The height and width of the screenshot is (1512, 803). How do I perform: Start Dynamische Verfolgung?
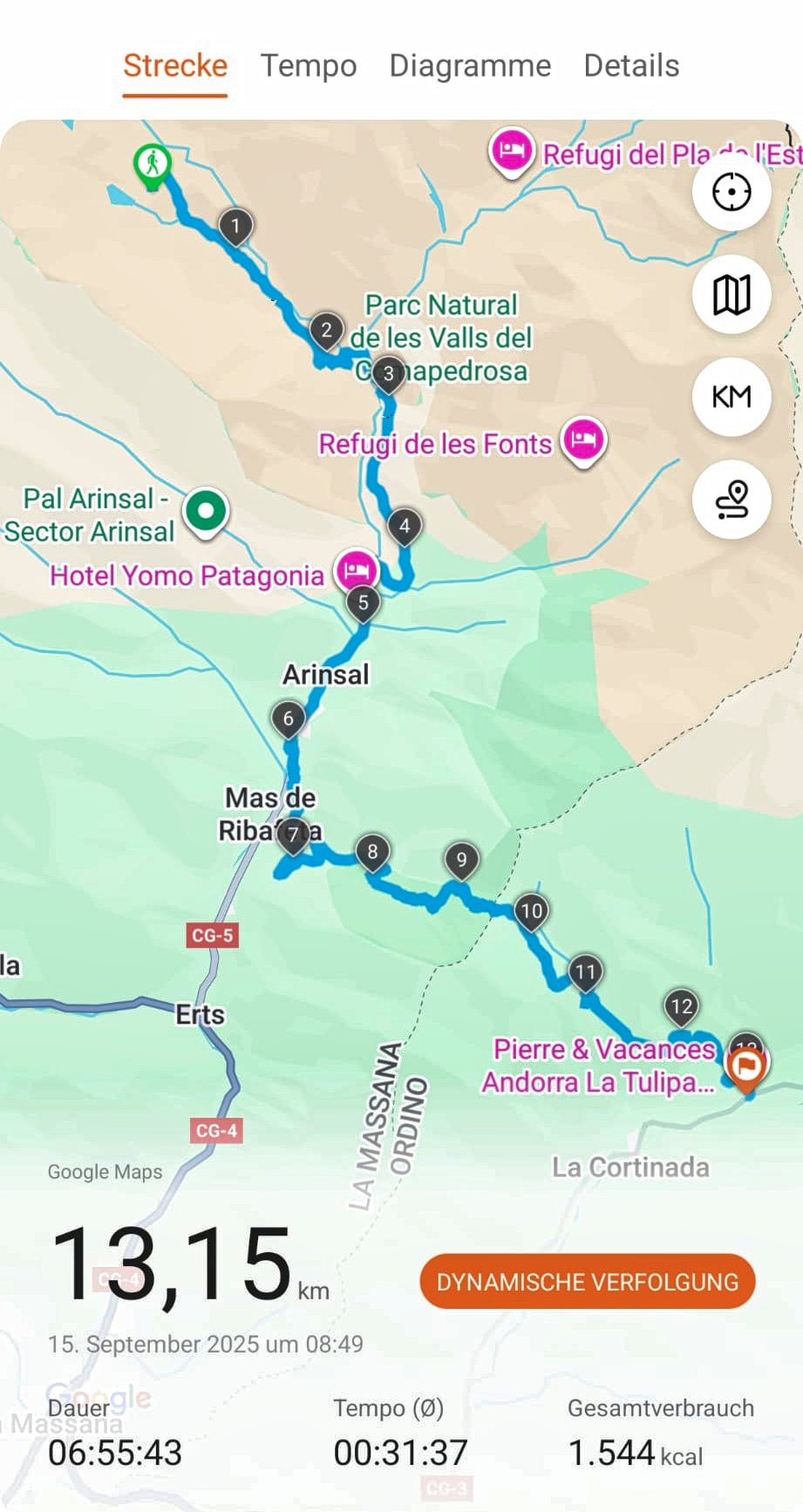pos(587,1282)
